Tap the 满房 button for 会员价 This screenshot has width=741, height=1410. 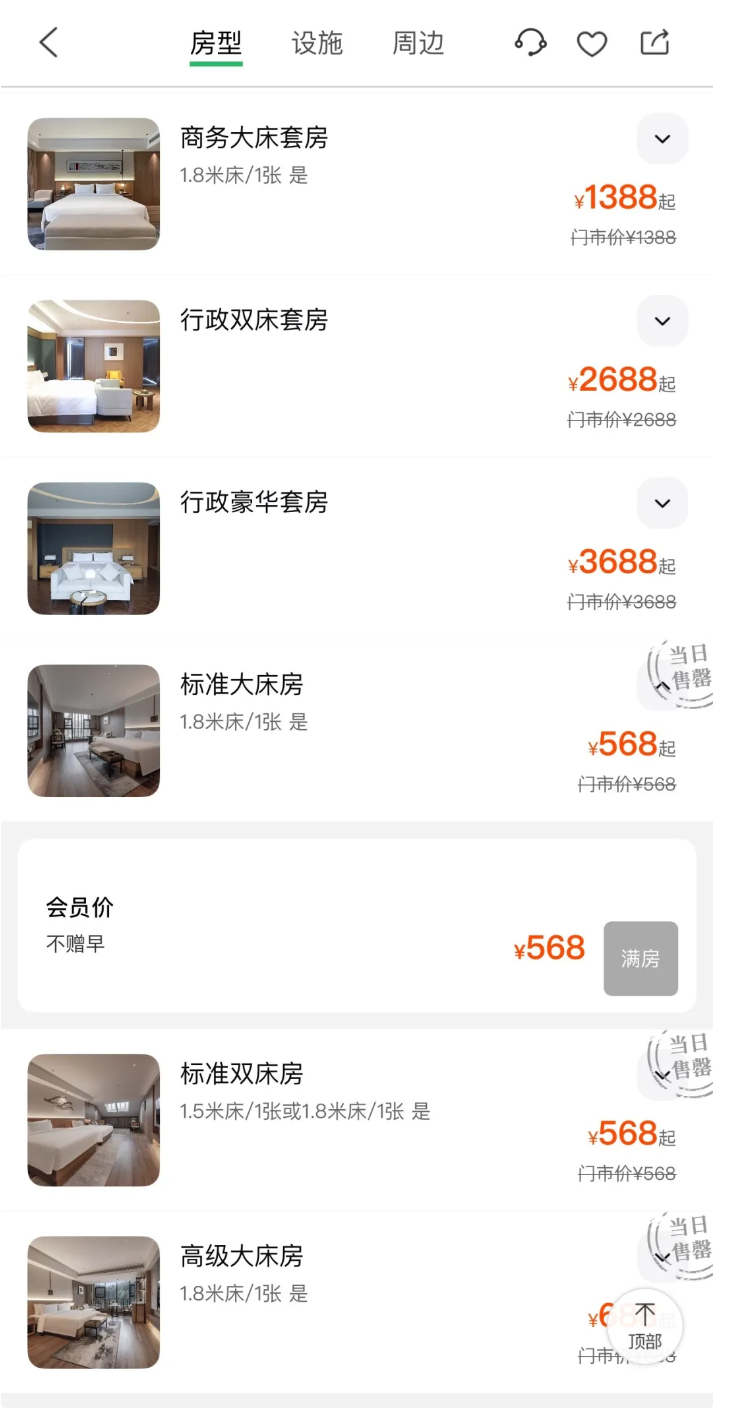click(640, 959)
